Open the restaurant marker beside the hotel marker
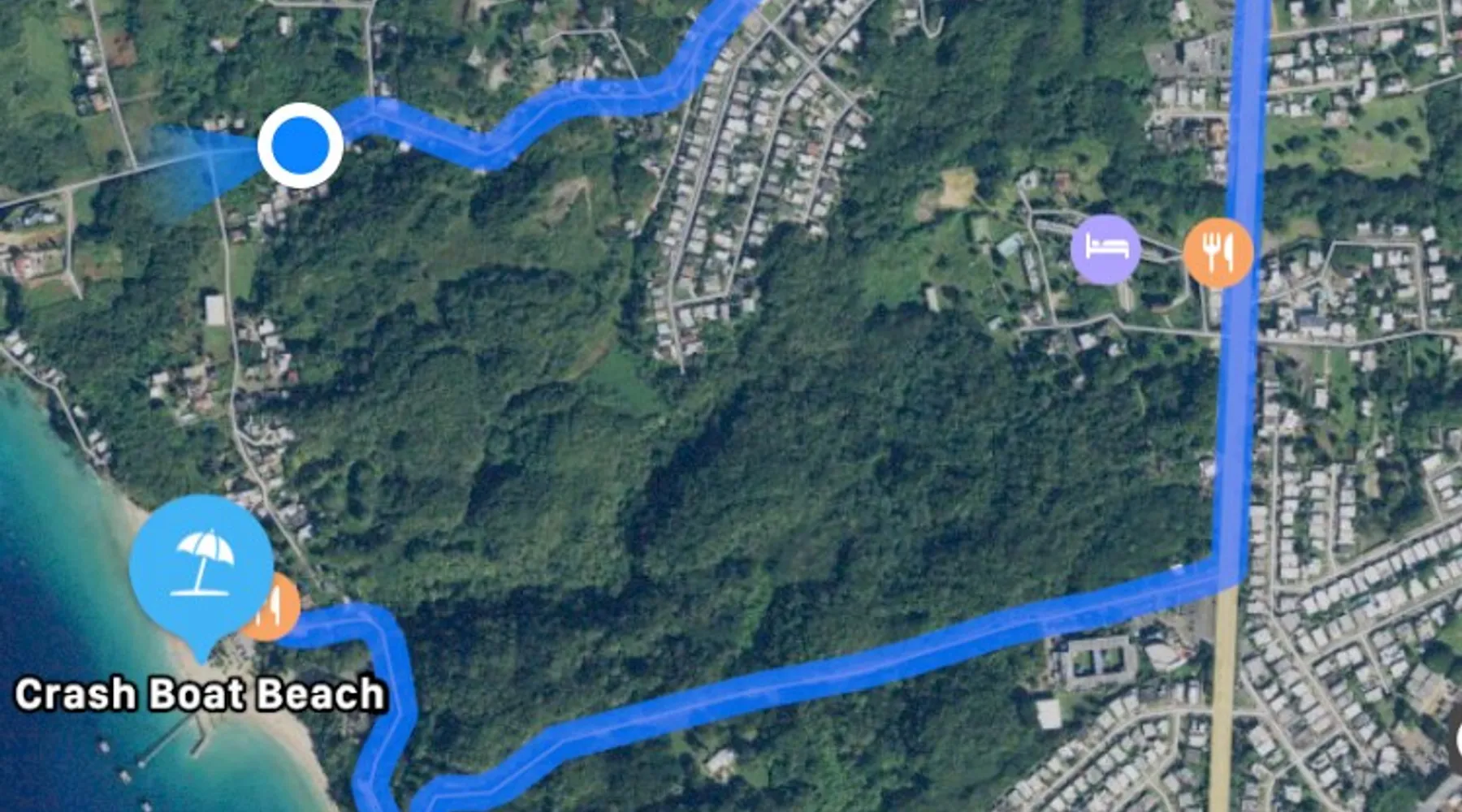Image resolution: width=1462 pixels, height=812 pixels. coord(1217,253)
